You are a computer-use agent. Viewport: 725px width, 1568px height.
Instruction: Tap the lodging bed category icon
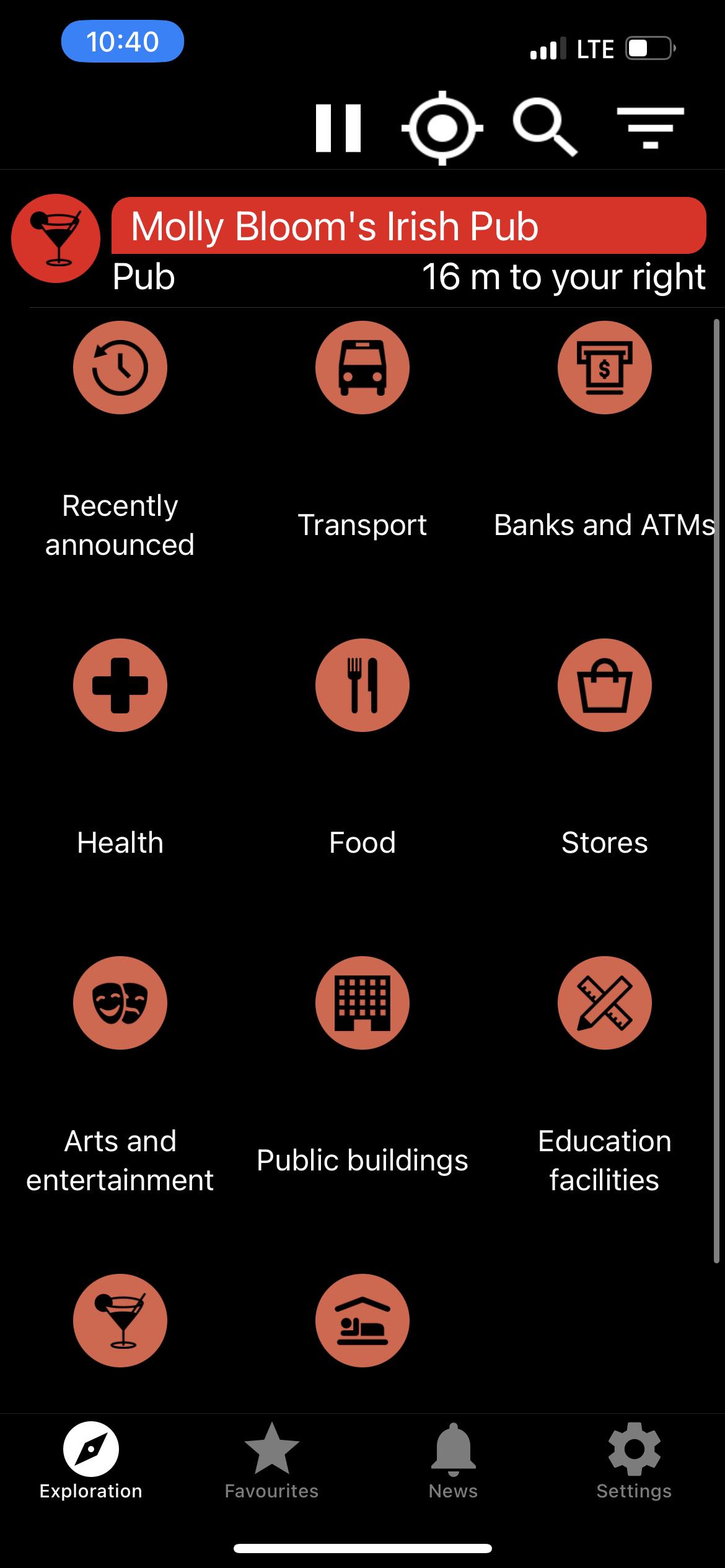(x=362, y=1320)
